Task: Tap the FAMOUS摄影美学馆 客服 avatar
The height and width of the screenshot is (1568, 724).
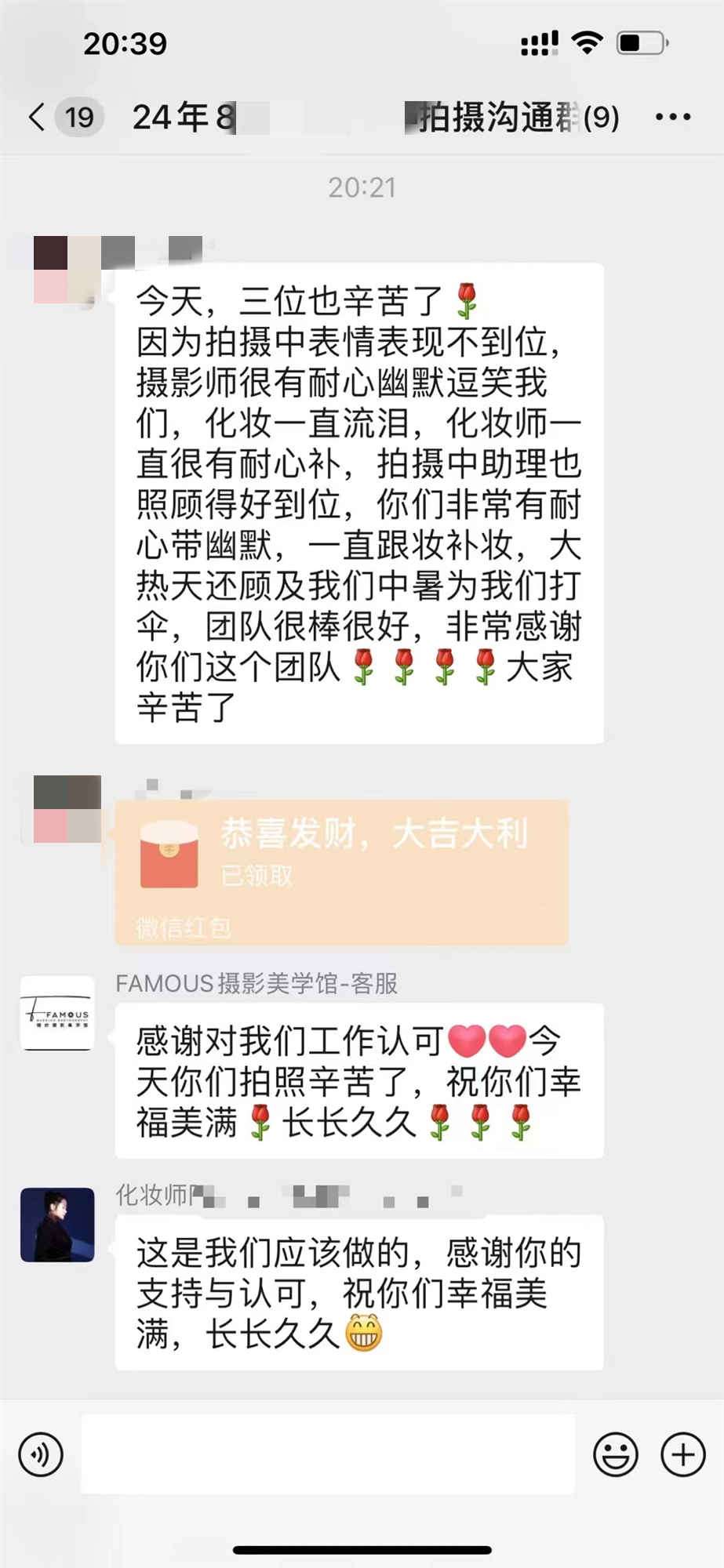Action: pos(57,1013)
